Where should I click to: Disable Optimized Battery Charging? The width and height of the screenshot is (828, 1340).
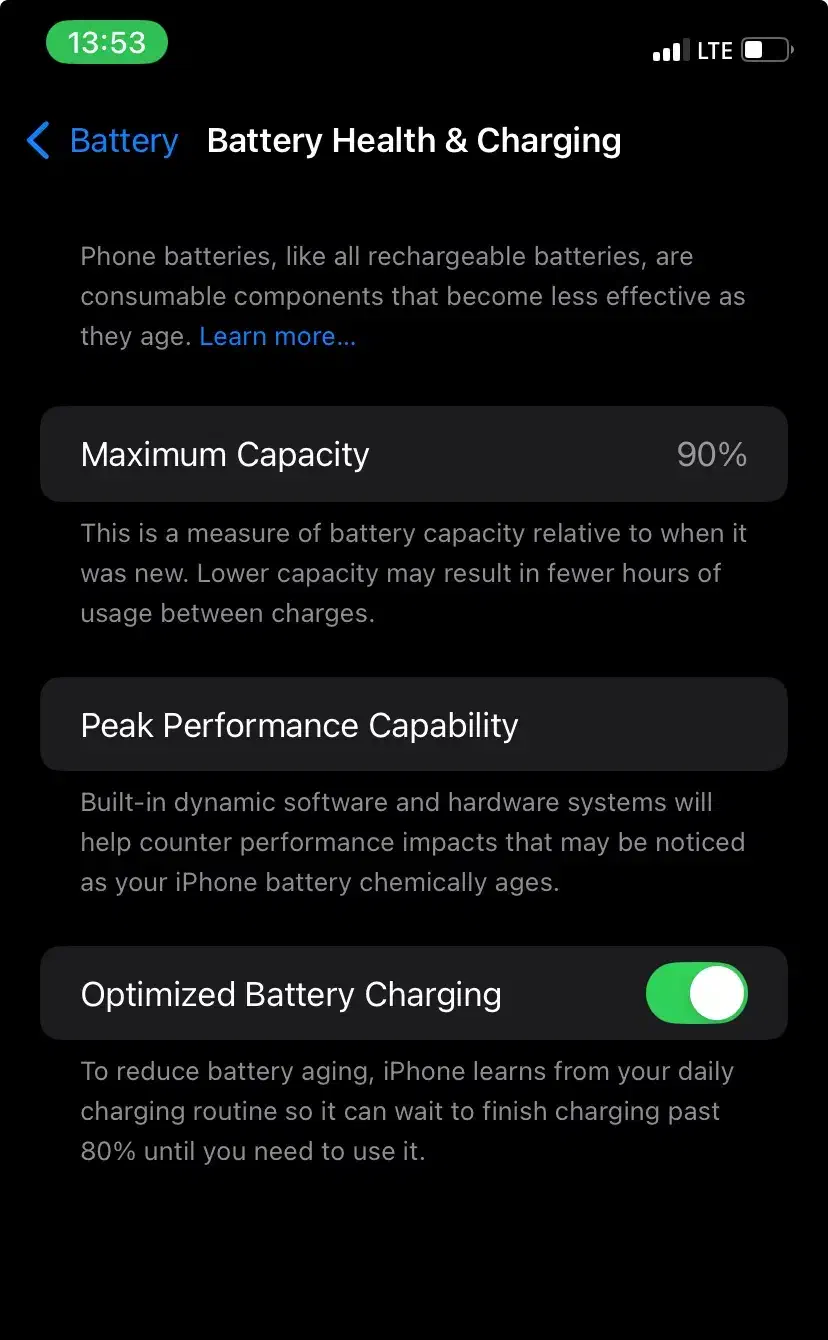tap(696, 994)
